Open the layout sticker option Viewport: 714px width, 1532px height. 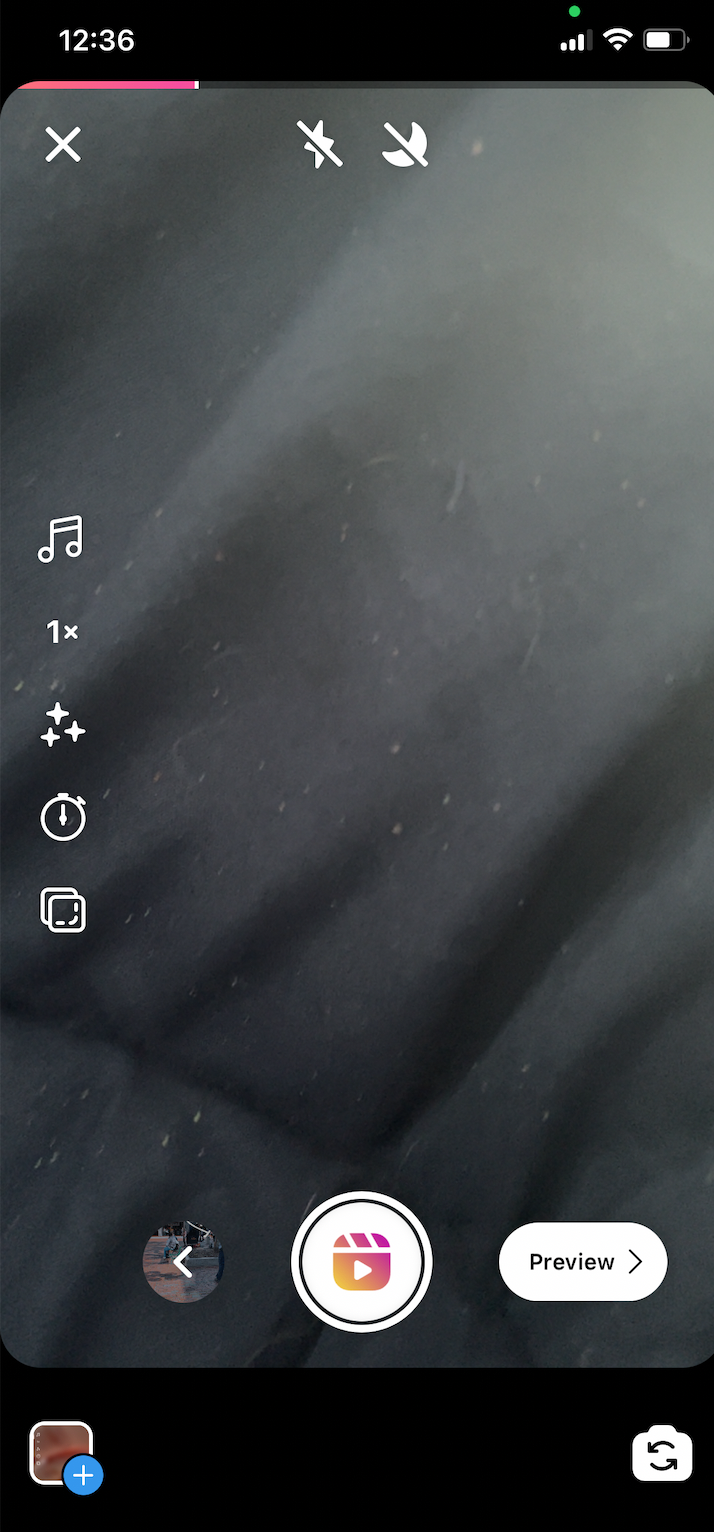[63, 910]
